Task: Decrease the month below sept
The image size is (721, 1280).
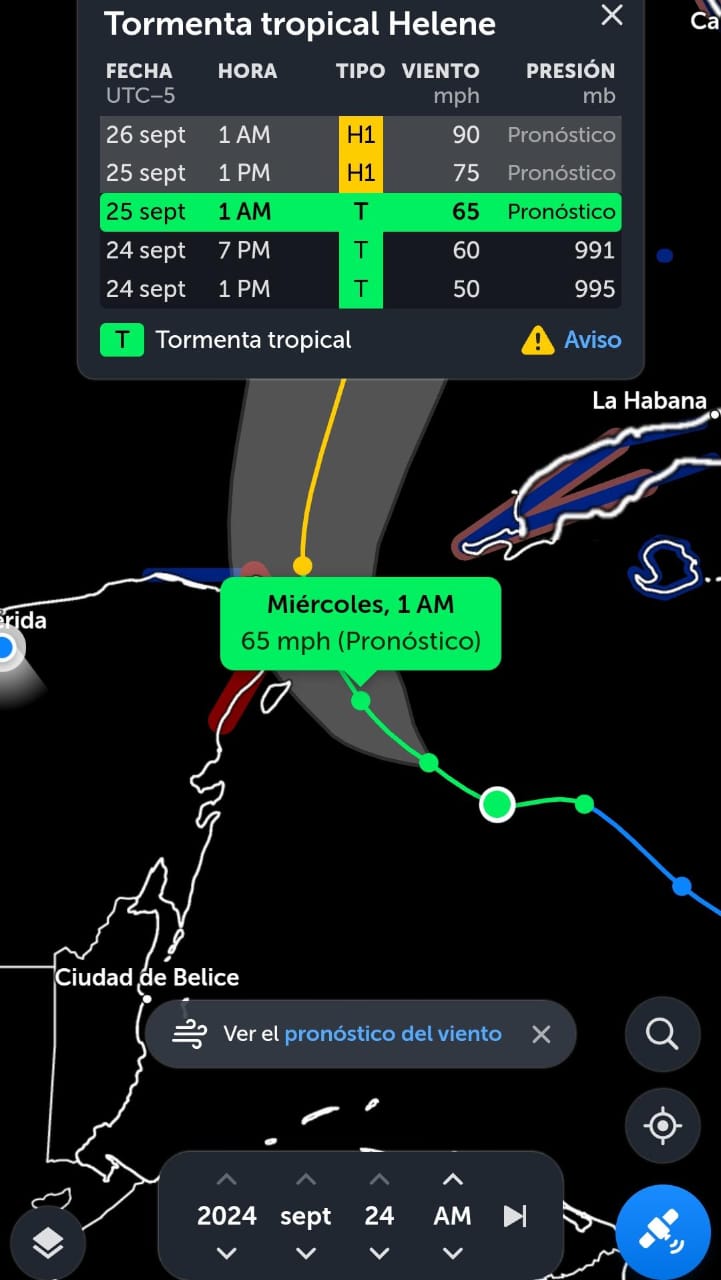Action: click(306, 1253)
